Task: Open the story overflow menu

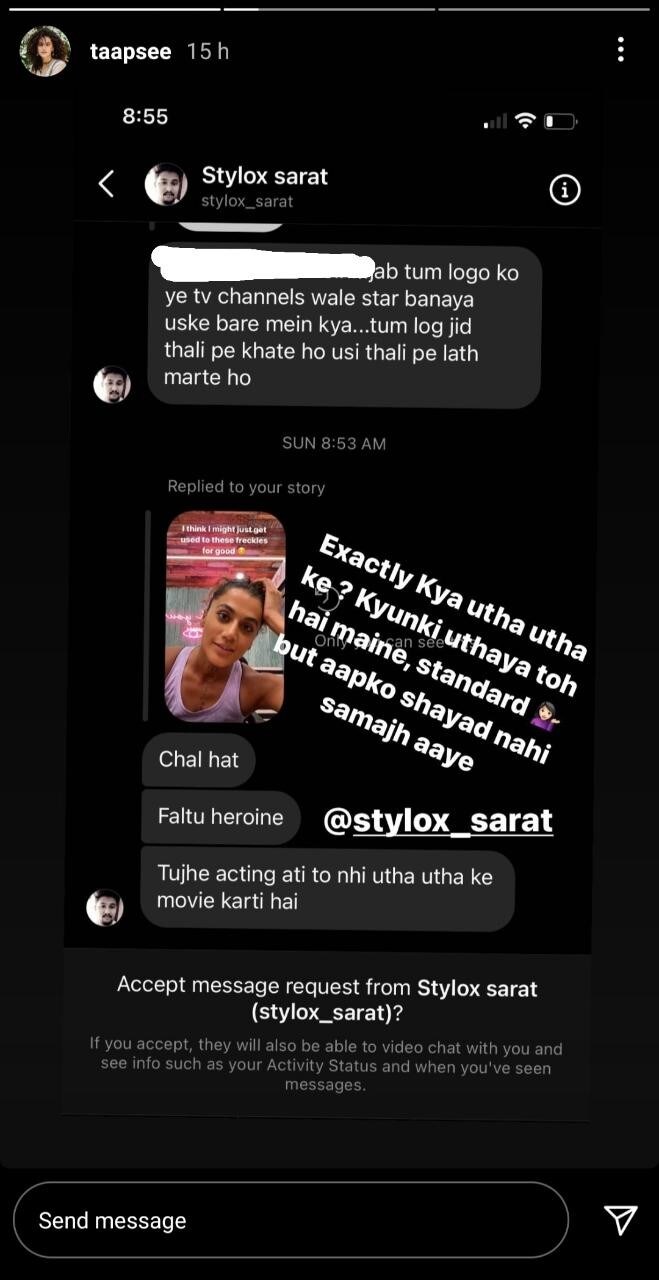Action: pyautogui.click(x=621, y=49)
